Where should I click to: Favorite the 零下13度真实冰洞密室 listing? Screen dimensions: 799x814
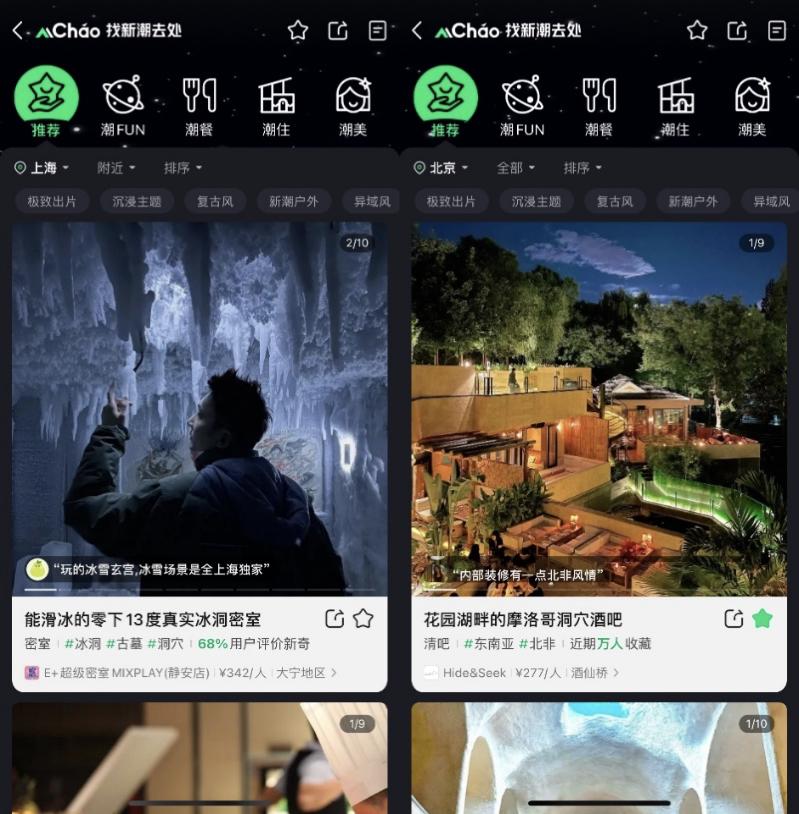[364, 619]
